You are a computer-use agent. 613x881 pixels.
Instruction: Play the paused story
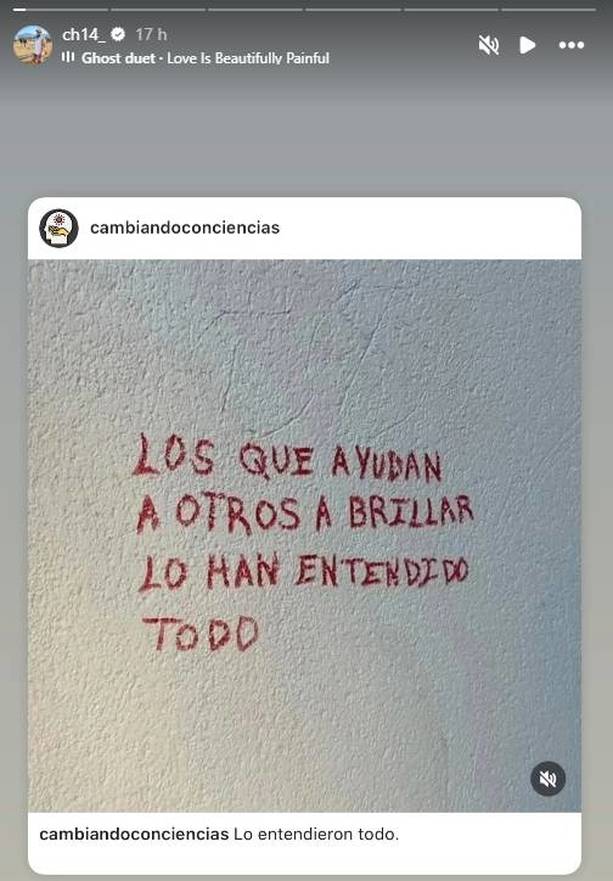(x=527, y=45)
